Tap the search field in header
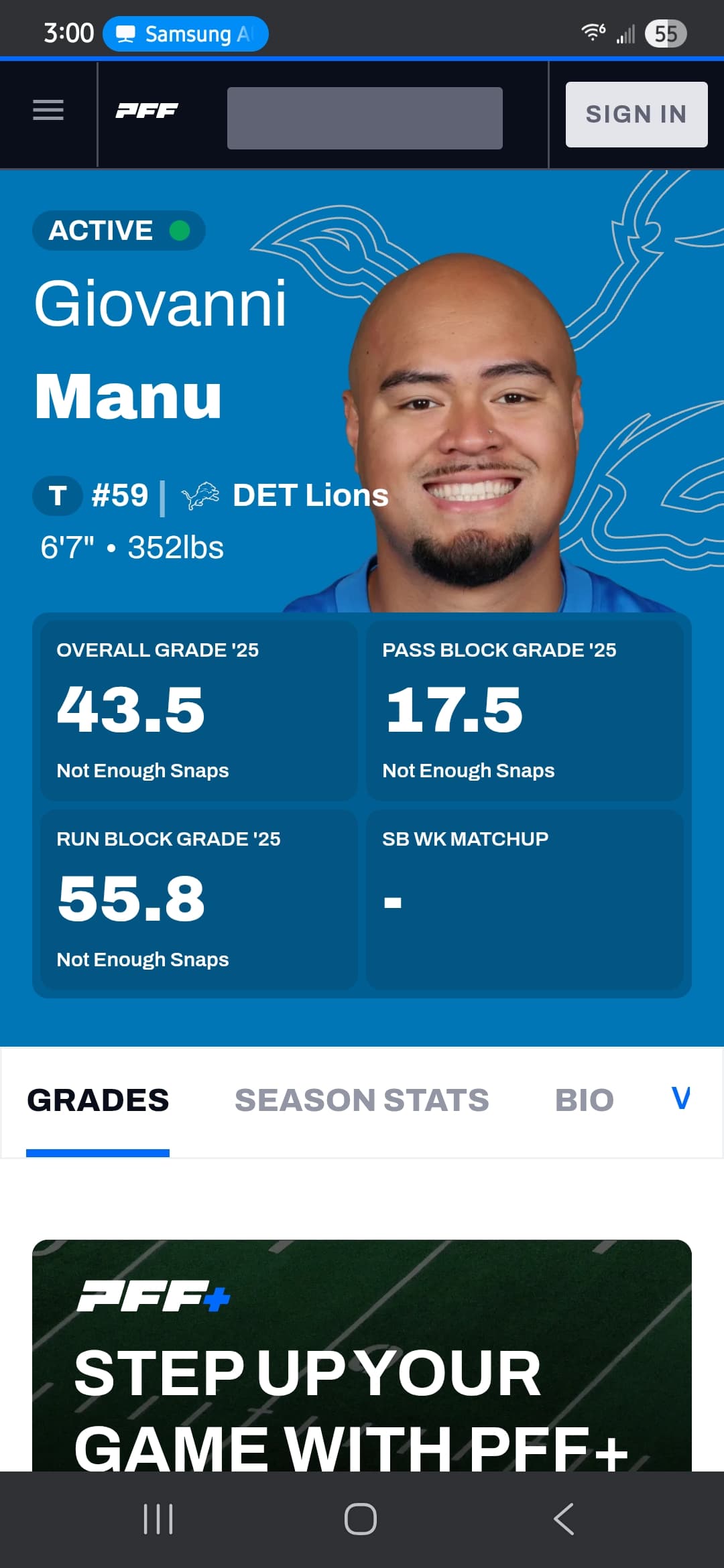 (365, 118)
